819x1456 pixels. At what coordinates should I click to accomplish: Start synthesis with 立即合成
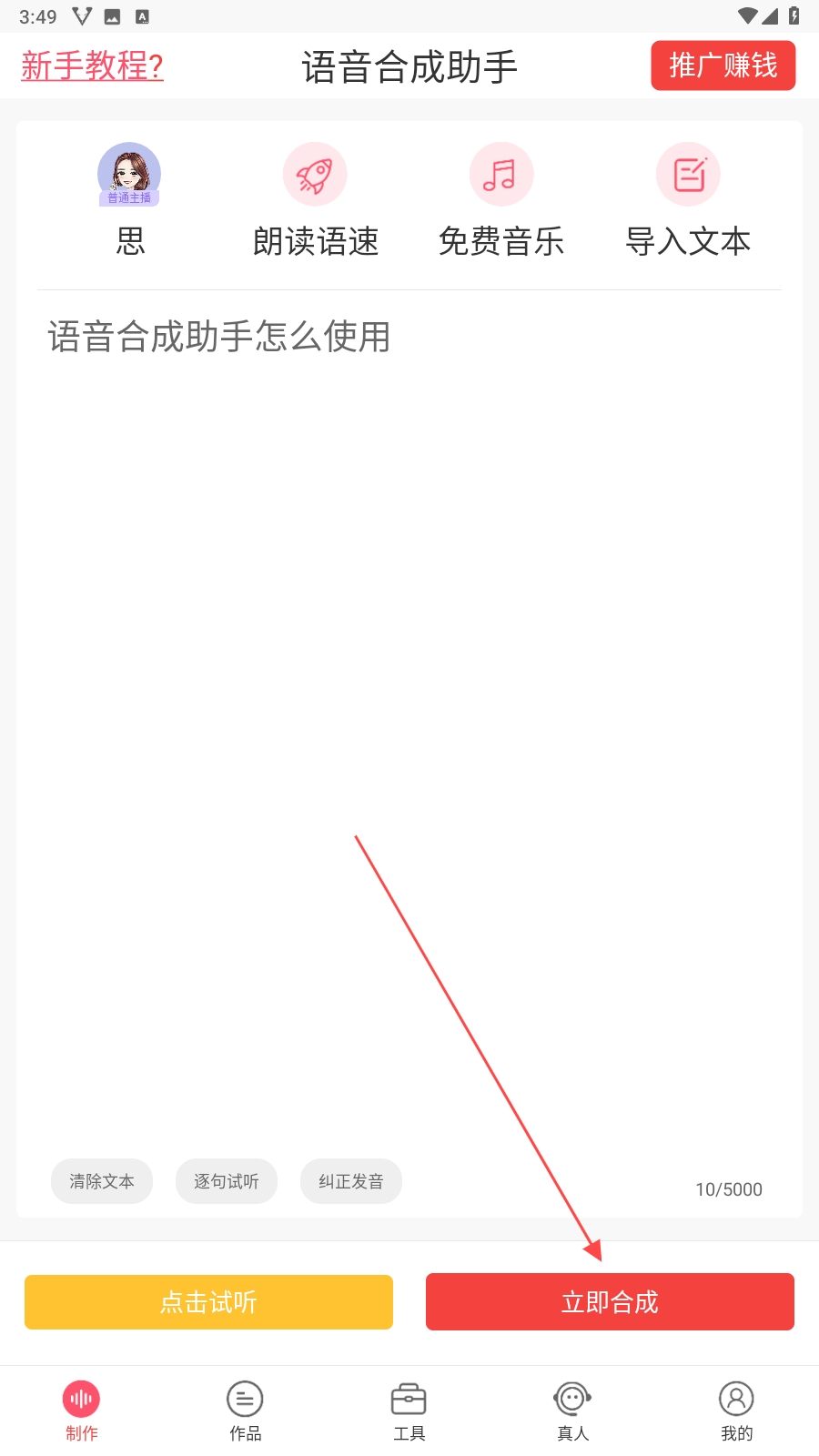(x=610, y=1302)
